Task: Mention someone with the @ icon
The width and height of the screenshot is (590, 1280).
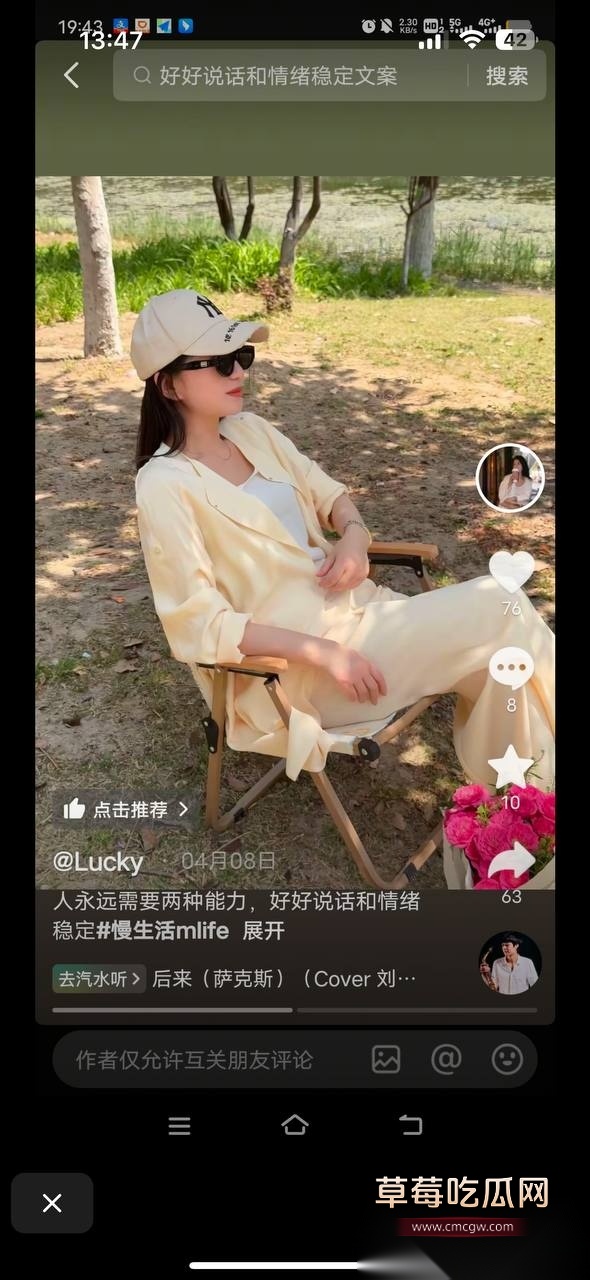Action: click(446, 1060)
